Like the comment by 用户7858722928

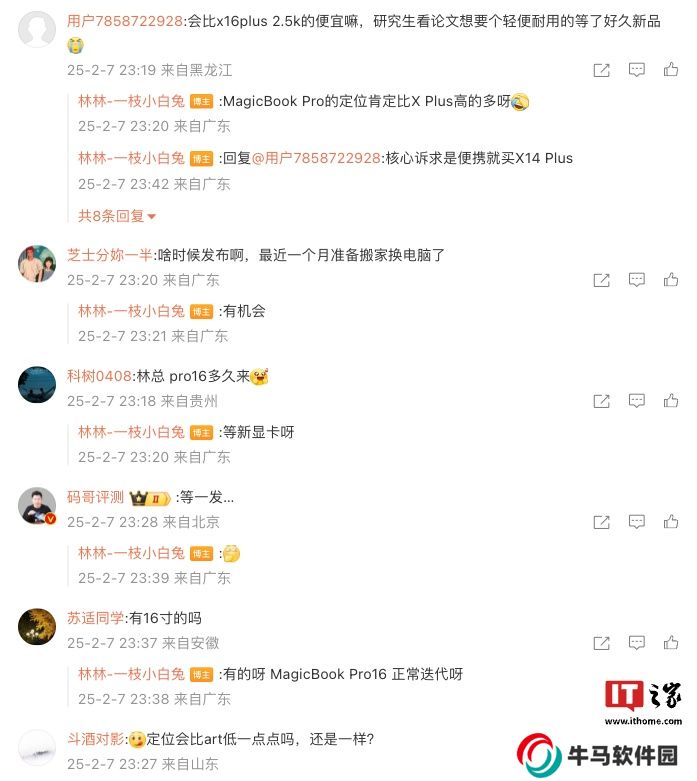(671, 70)
